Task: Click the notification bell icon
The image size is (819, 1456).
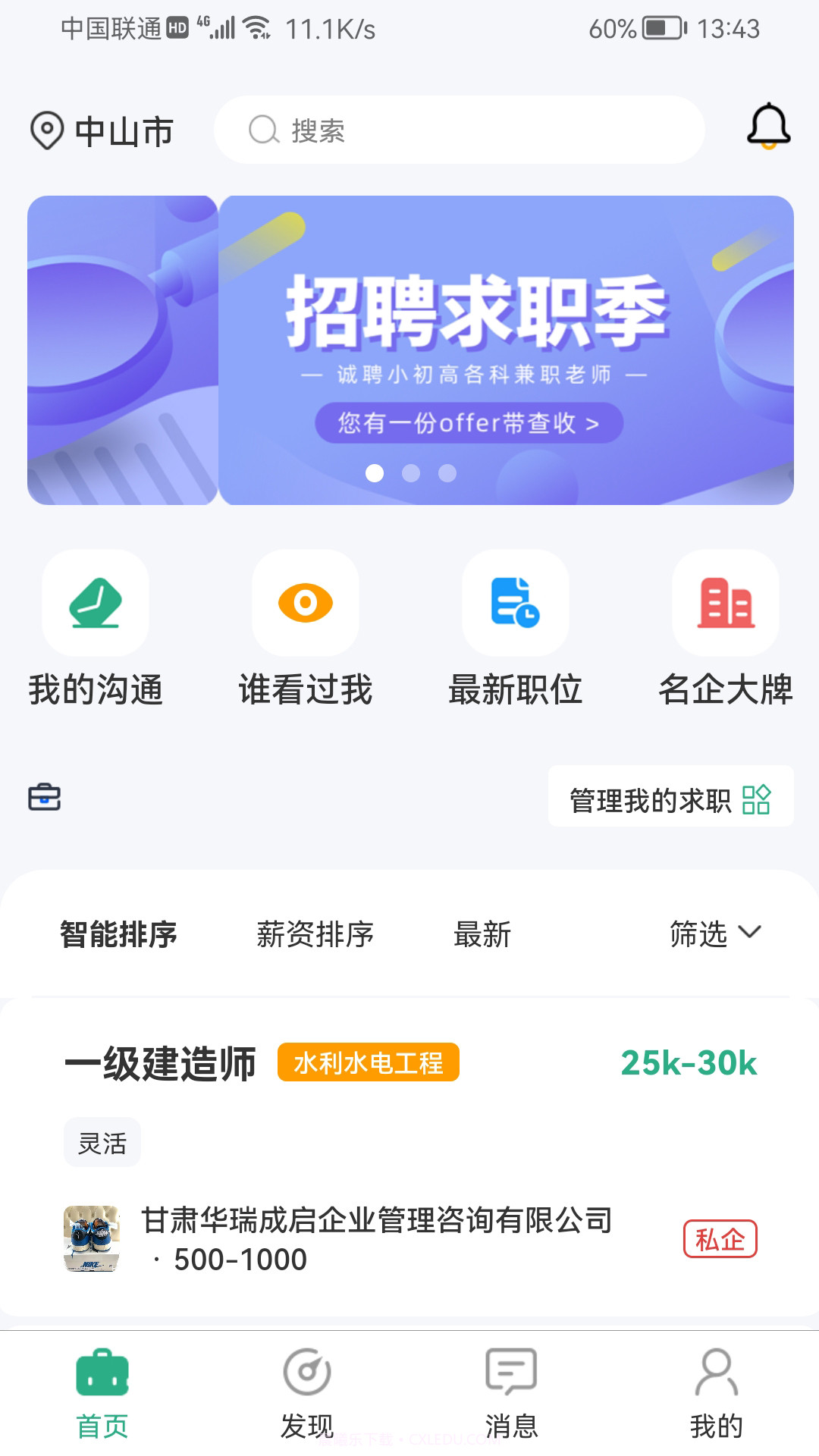Action: tap(769, 129)
